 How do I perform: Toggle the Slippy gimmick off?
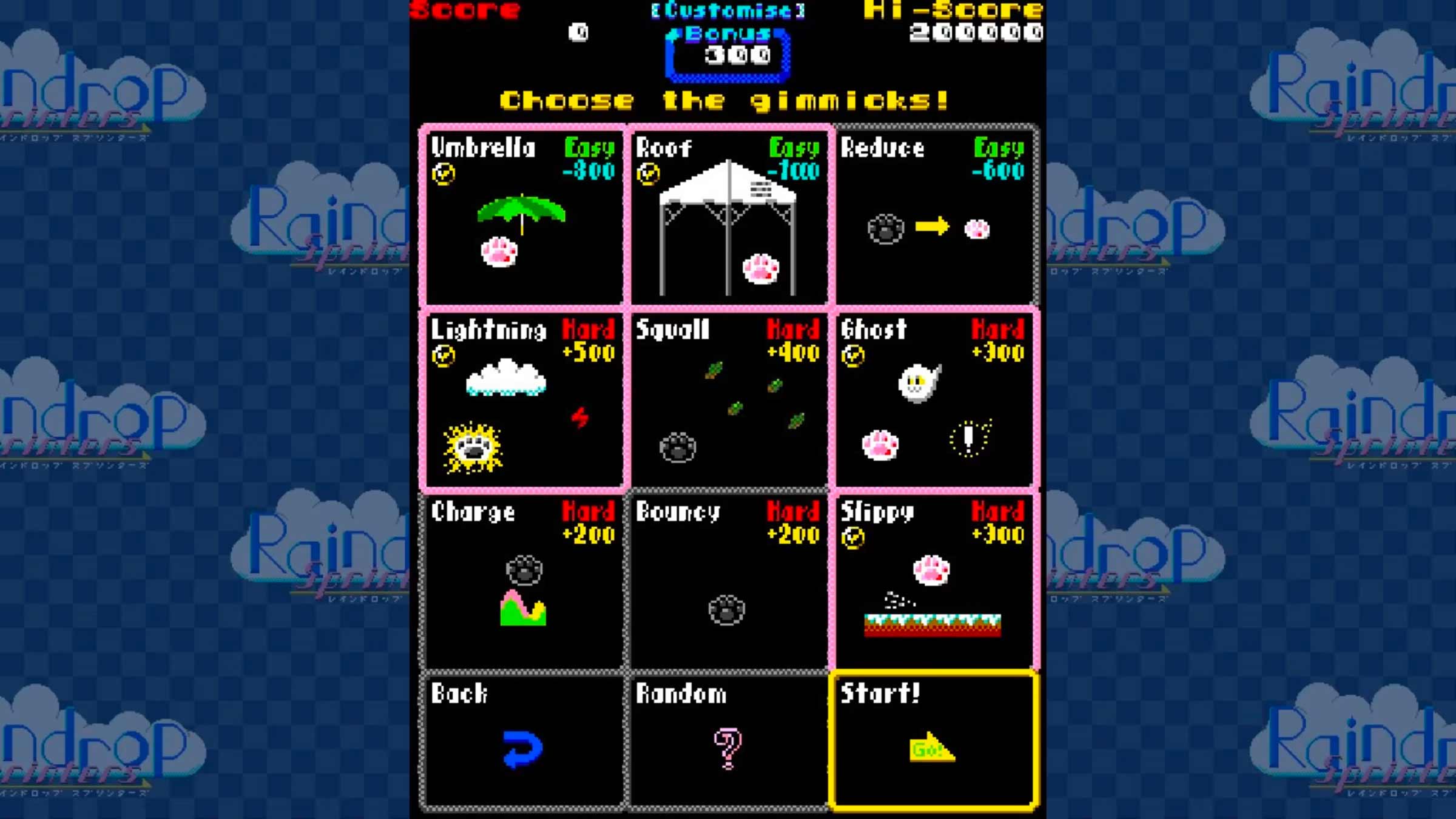pyautogui.click(x=933, y=581)
